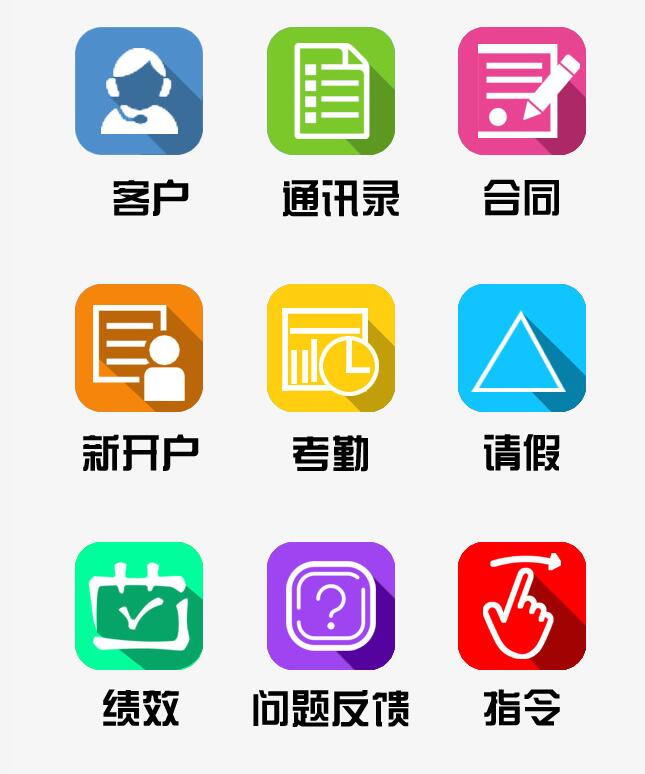Open 请假 leave request

point(522,348)
